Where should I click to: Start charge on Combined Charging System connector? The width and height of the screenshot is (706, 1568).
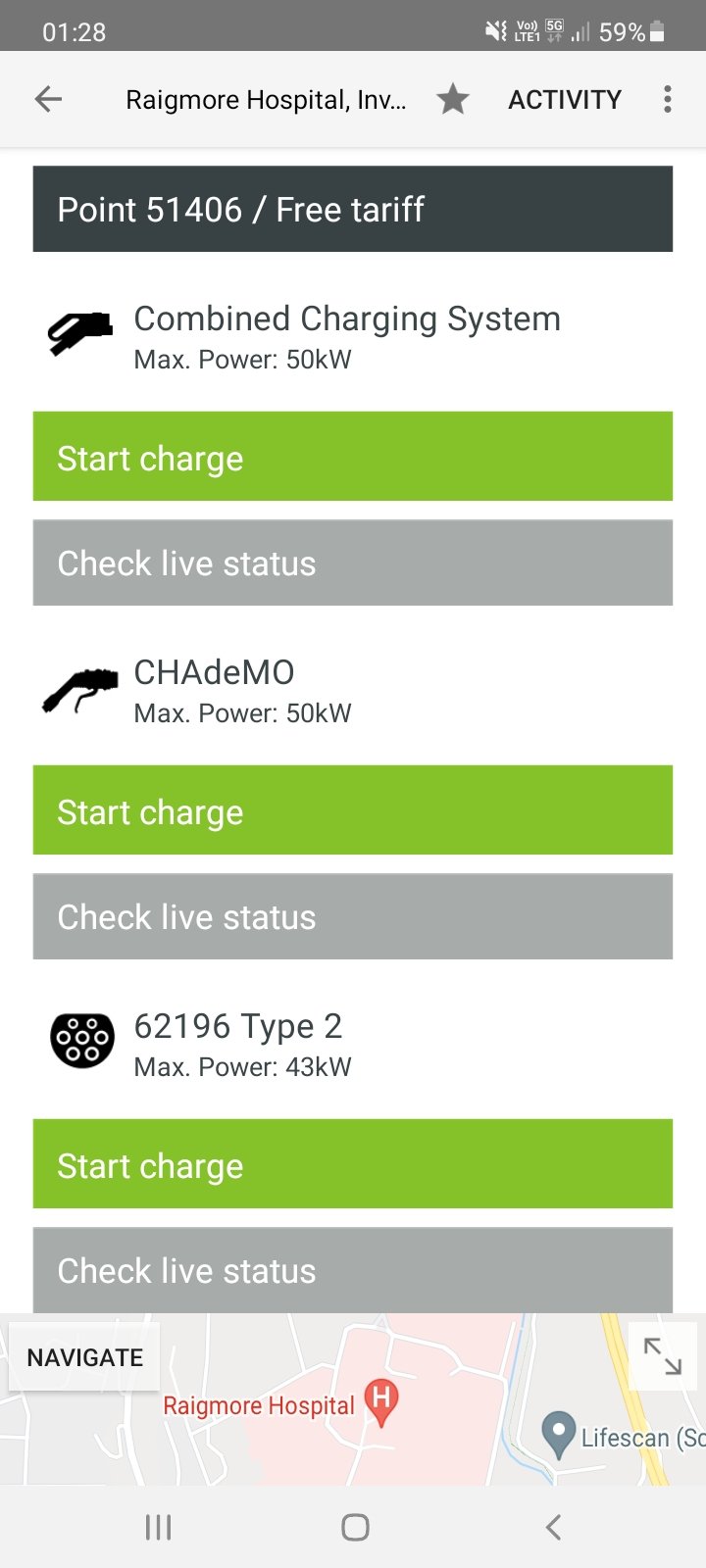(353, 457)
